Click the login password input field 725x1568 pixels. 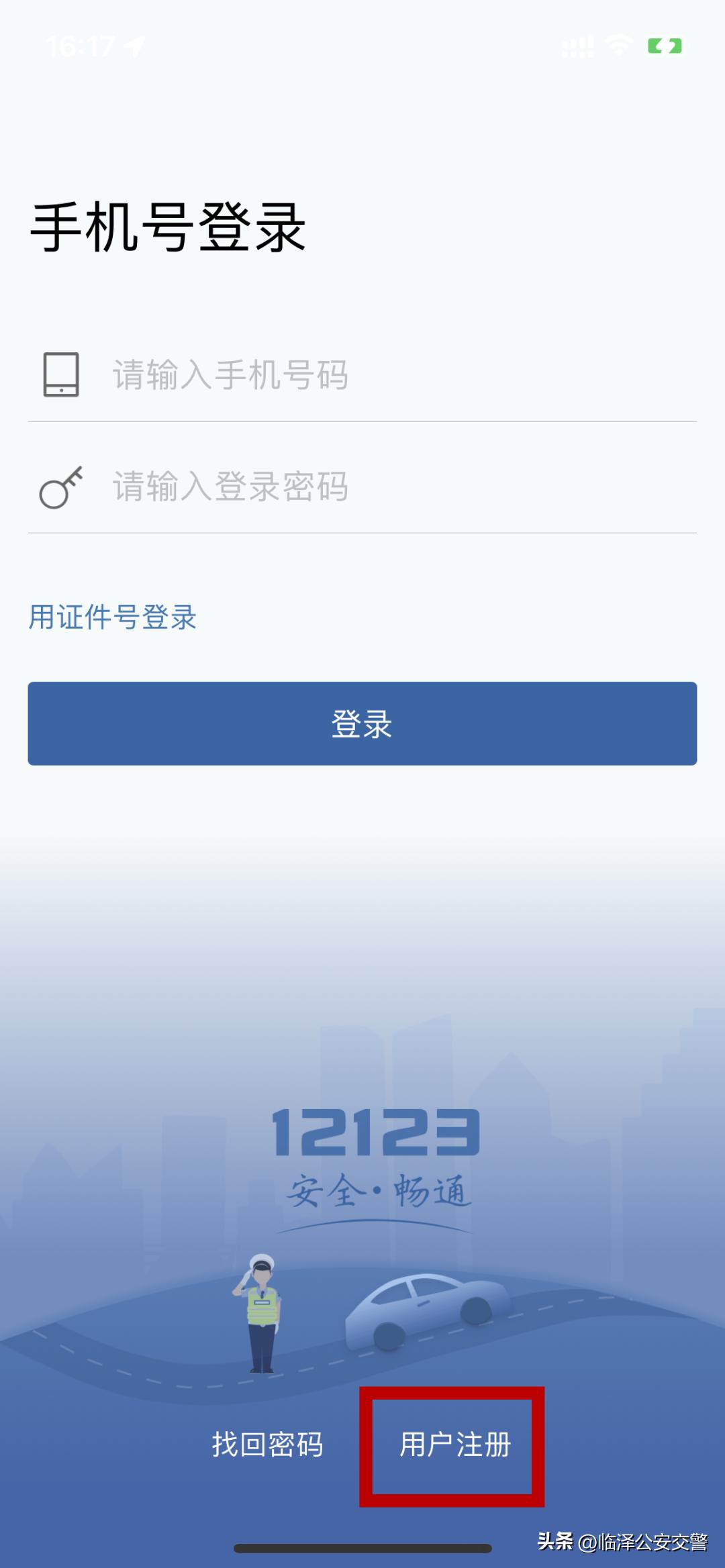click(x=336, y=488)
